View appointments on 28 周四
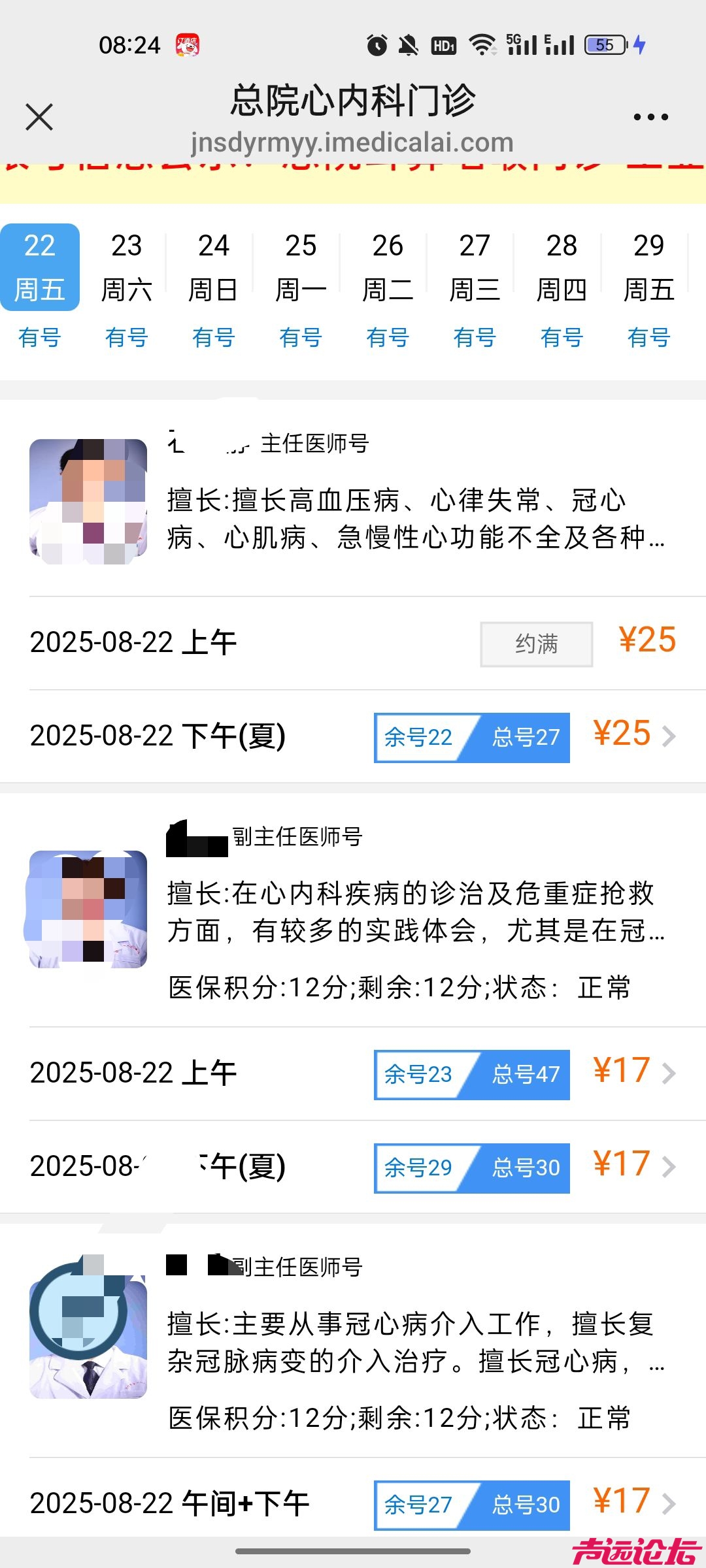The height and width of the screenshot is (1568, 706). point(562,268)
